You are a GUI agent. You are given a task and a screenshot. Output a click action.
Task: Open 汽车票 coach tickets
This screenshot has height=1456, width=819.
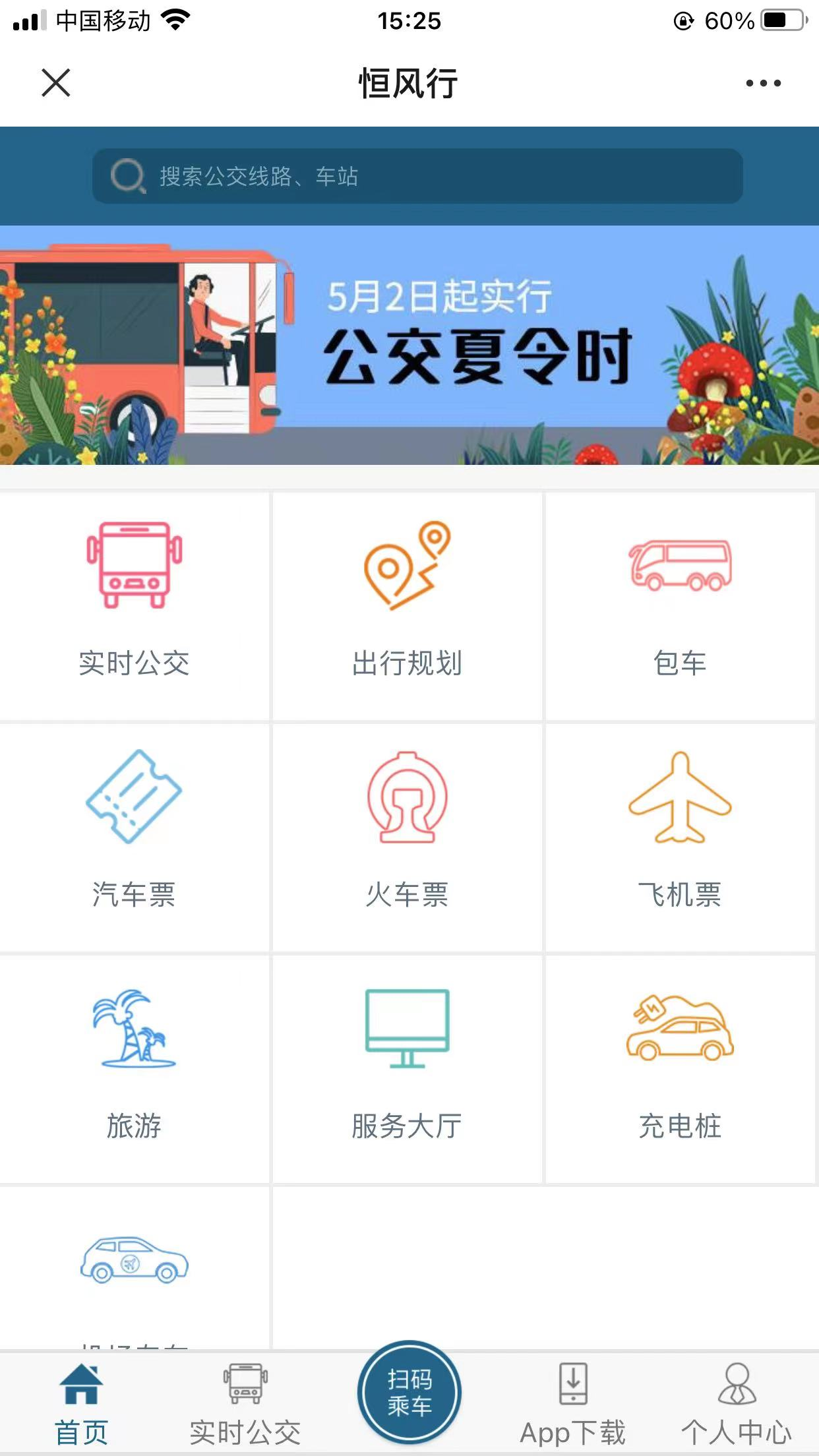click(135, 836)
